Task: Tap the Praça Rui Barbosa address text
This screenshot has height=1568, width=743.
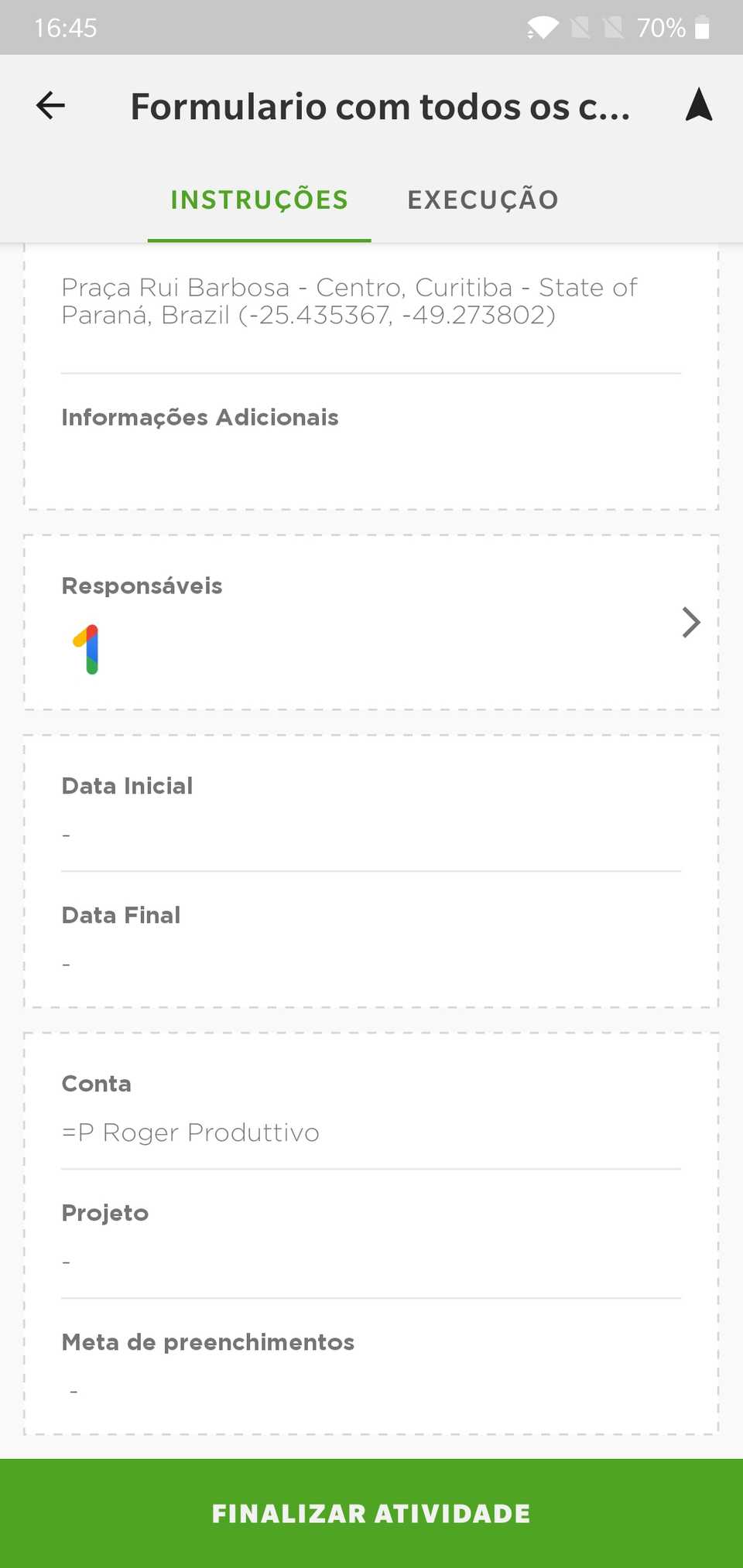Action: click(348, 301)
